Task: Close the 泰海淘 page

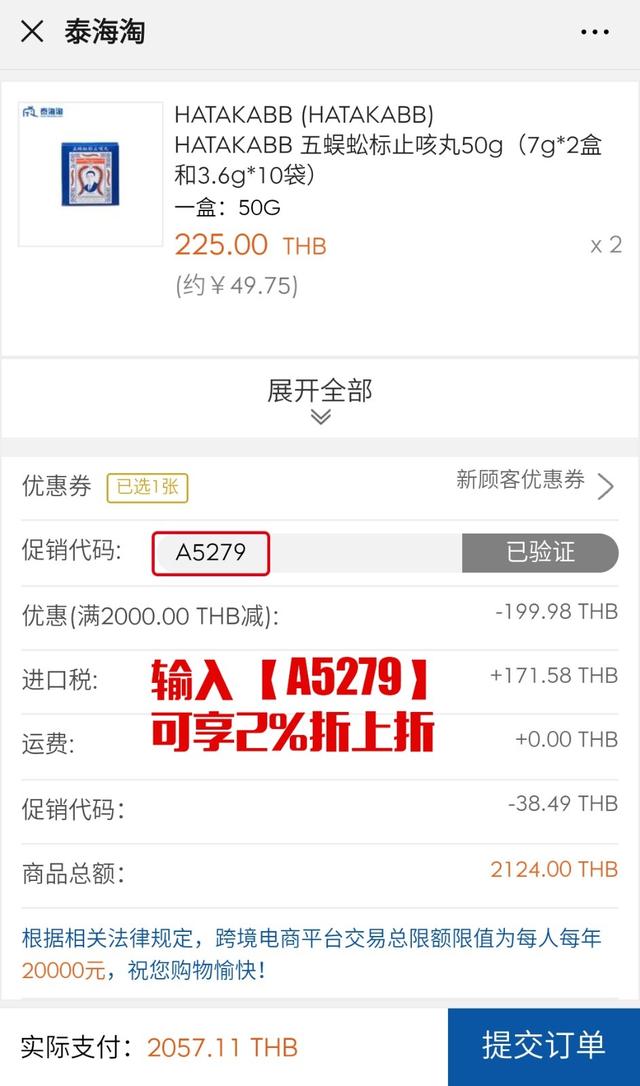Action: (x=32, y=32)
